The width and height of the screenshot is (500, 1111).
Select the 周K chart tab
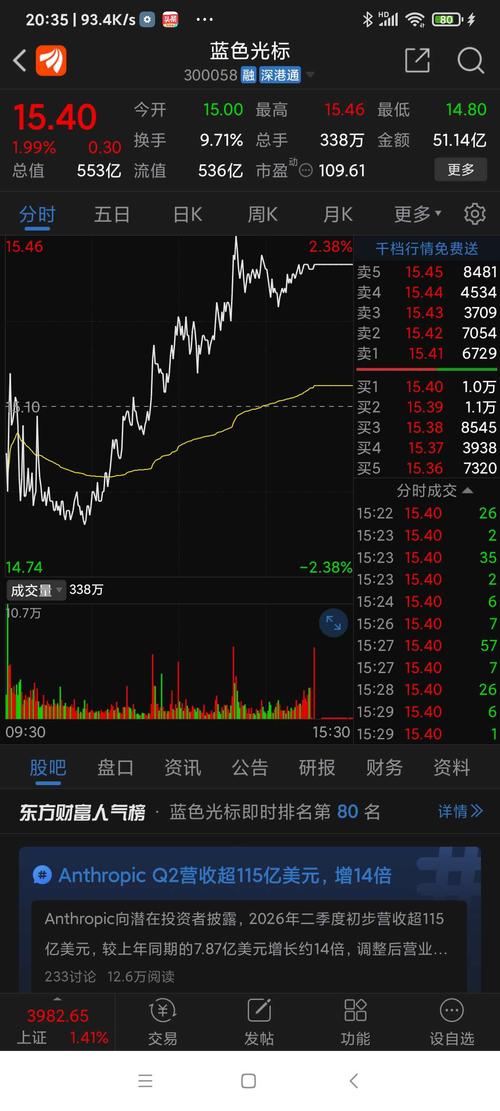pyautogui.click(x=263, y=214)
